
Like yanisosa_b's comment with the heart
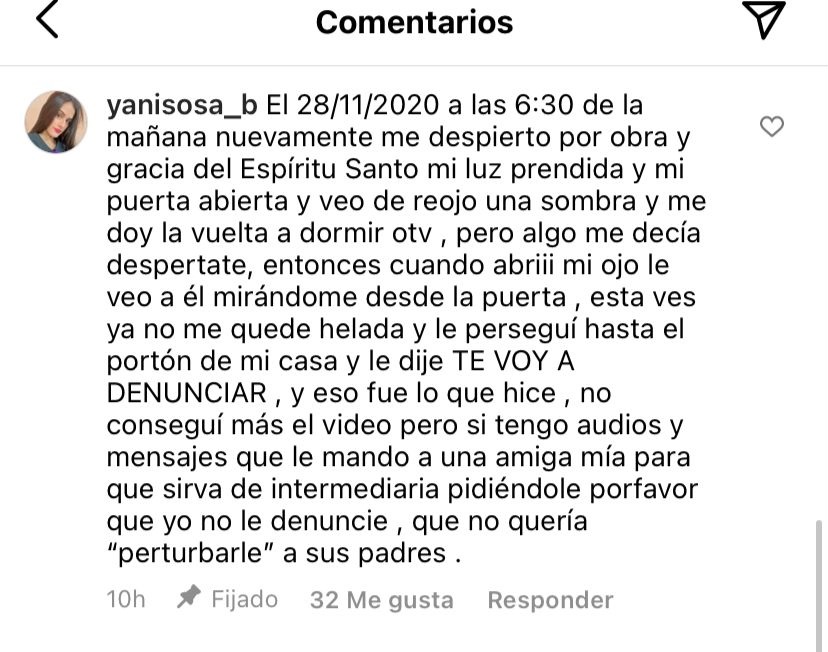[x=772, y=127]
